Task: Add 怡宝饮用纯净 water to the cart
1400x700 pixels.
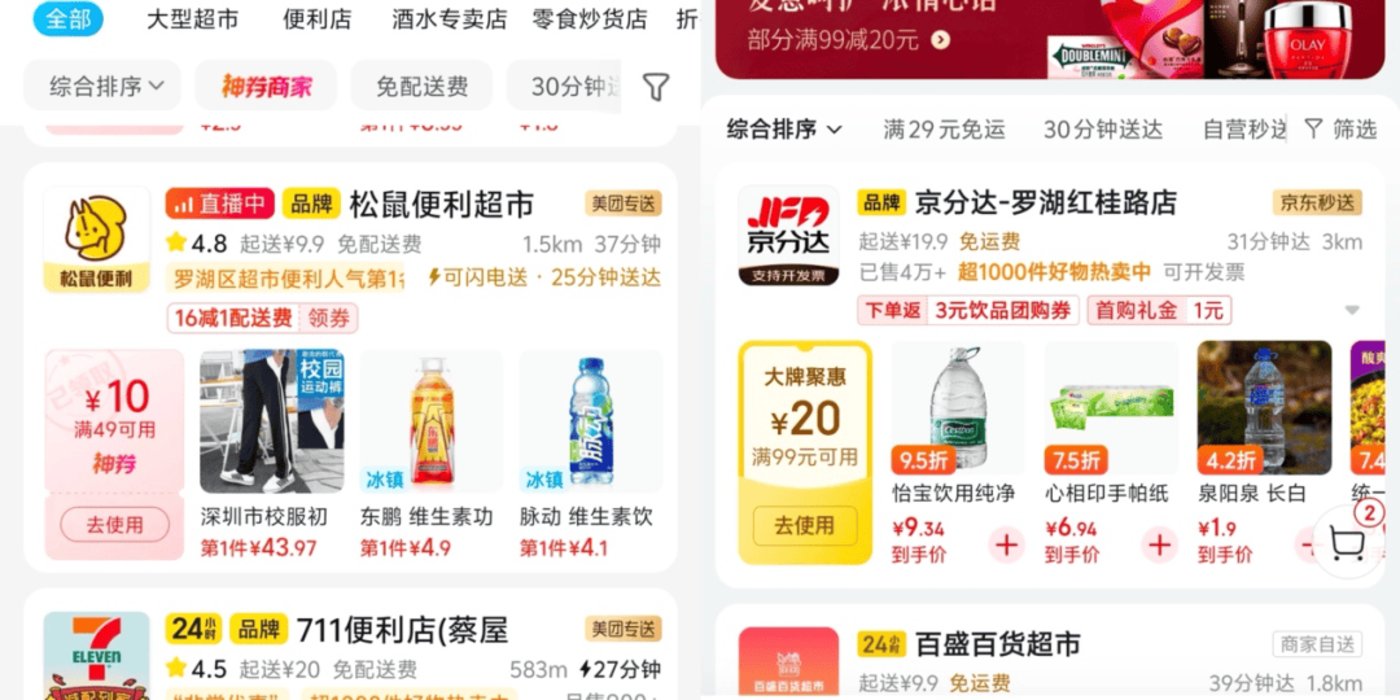Action: [x=1006, y=545]
